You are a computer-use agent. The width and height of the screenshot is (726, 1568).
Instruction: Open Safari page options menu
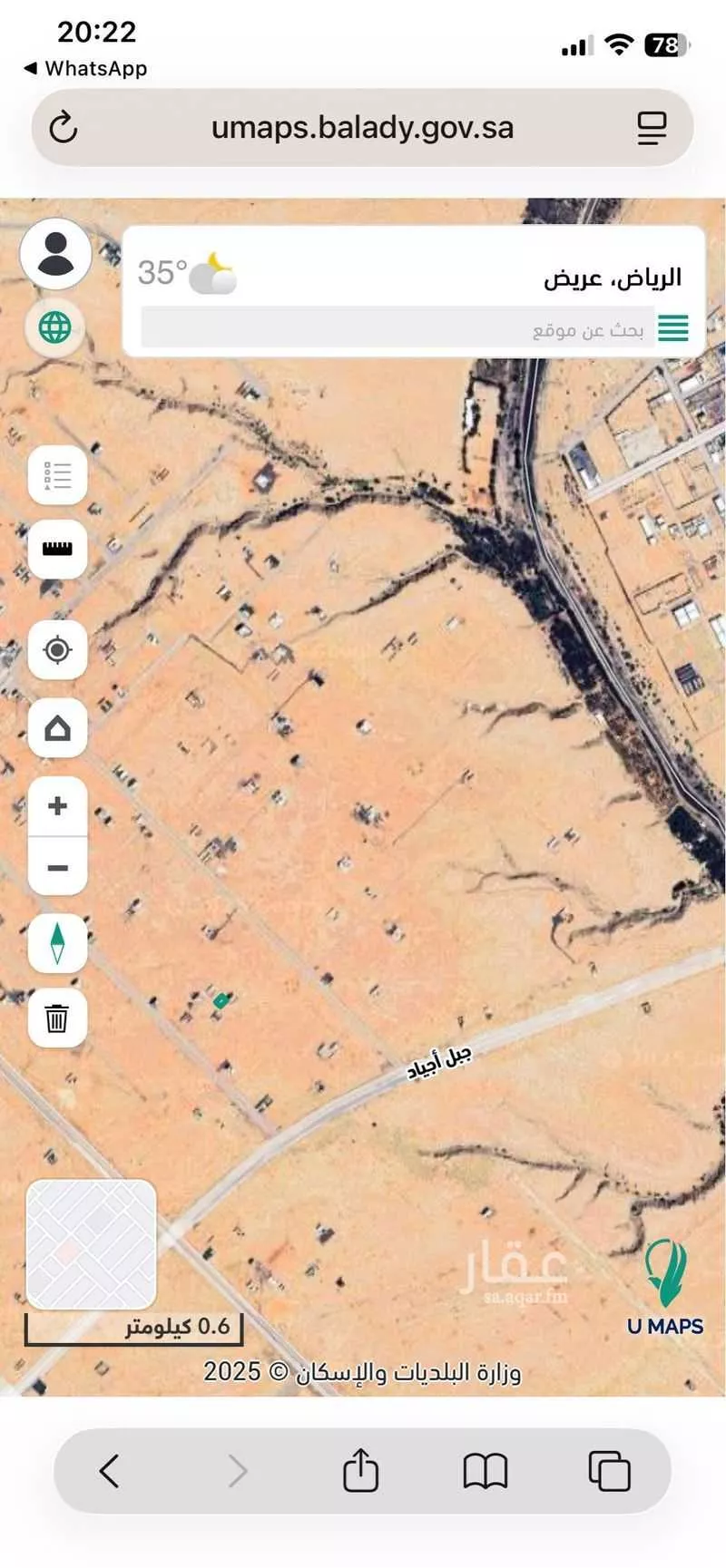(652, 128)
